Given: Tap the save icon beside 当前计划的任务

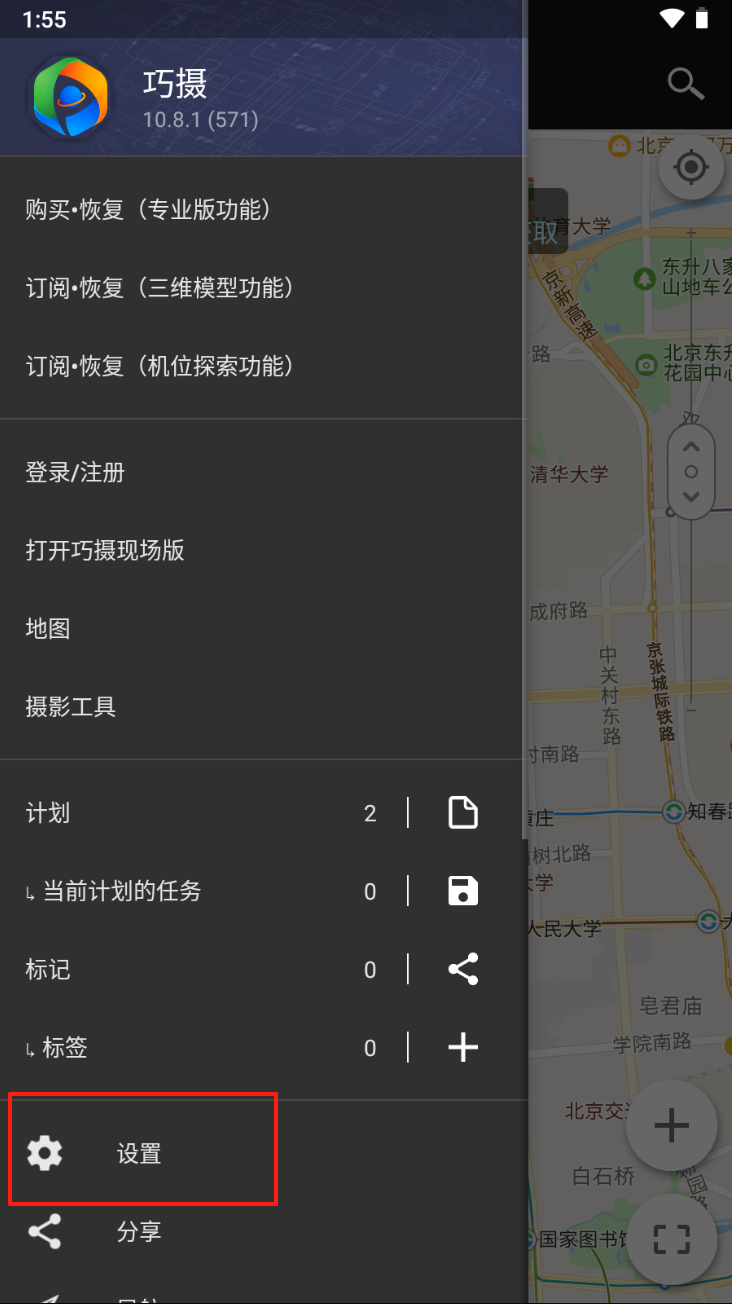Looking at the screenshot, I should (x=463, y=891).
